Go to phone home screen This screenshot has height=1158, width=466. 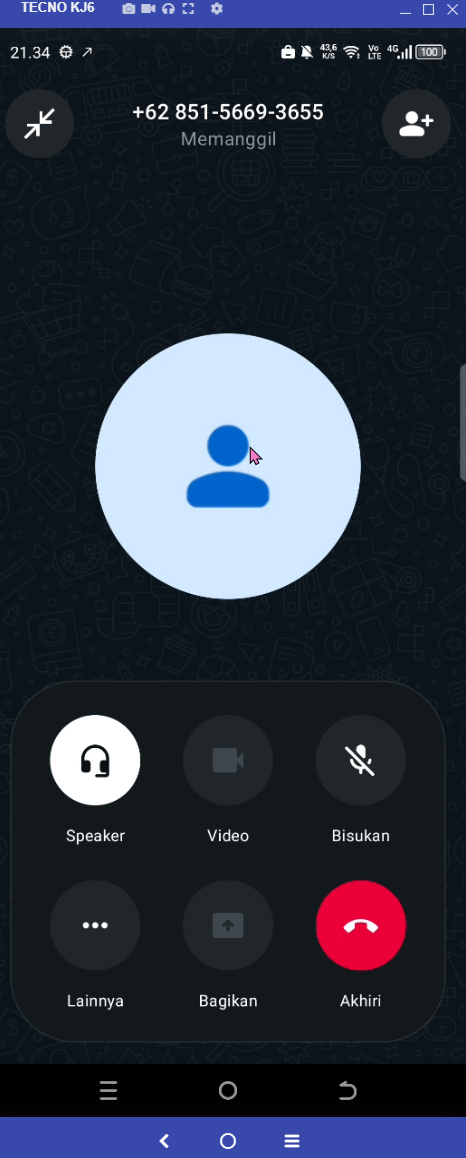(227, 1091)
